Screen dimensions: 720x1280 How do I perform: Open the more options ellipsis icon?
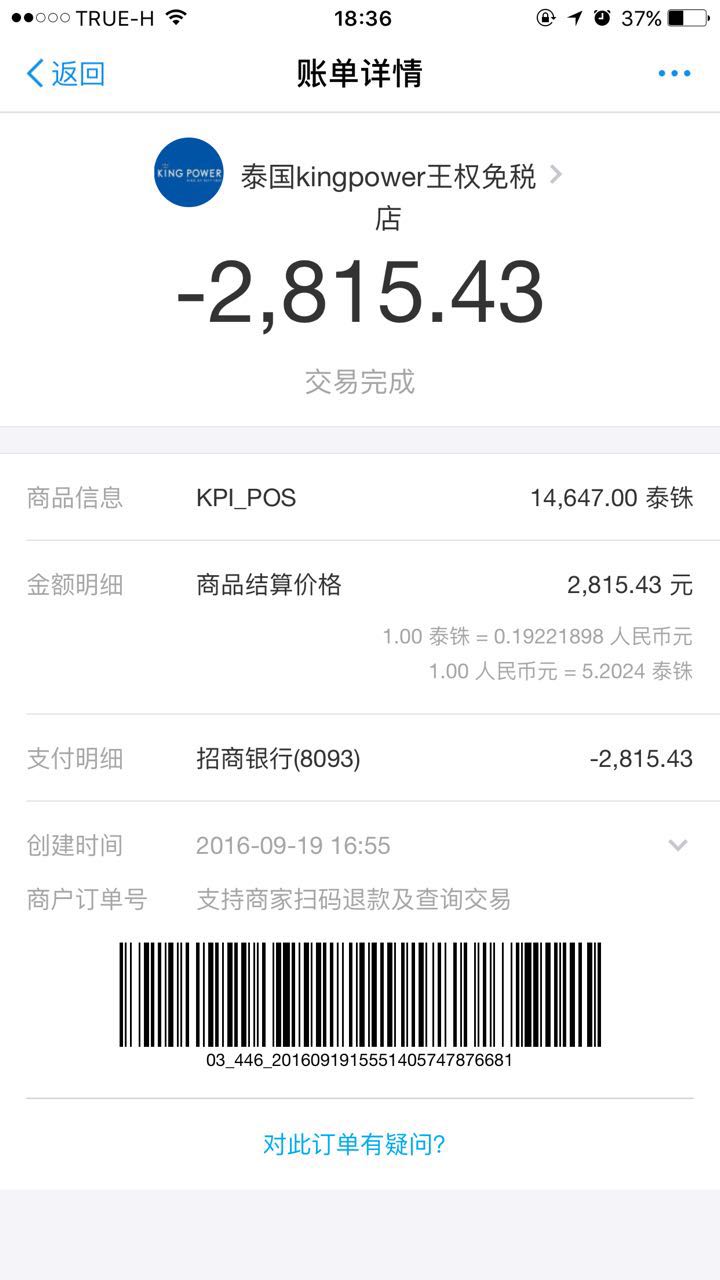point(675,72)
